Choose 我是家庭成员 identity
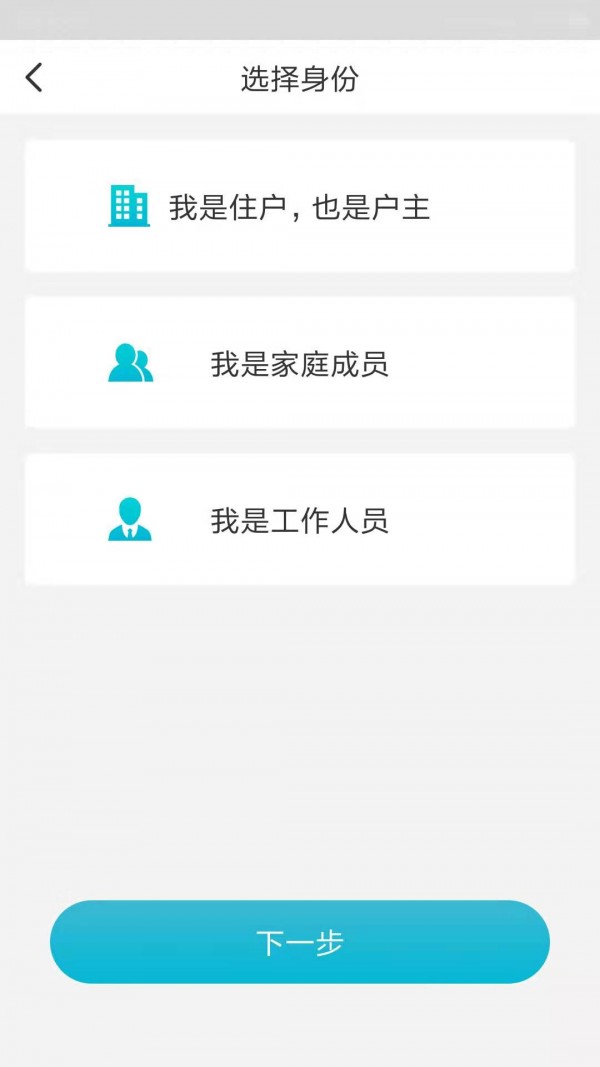Viewport: 600px width, 1067px height. [x=300, y=362]
